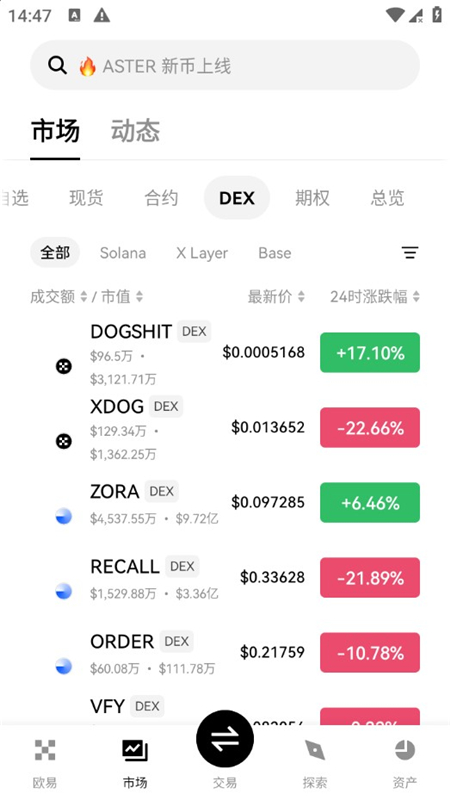
Task: Switch to the 动态 tab
Action: [x=135, y=131]
